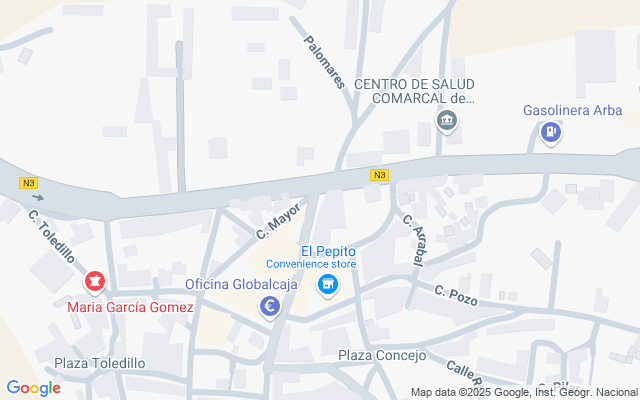Open the Centro de Salud Comarcal marker
Viewport: 640px width, 400px height.
[x=447, y=123]
